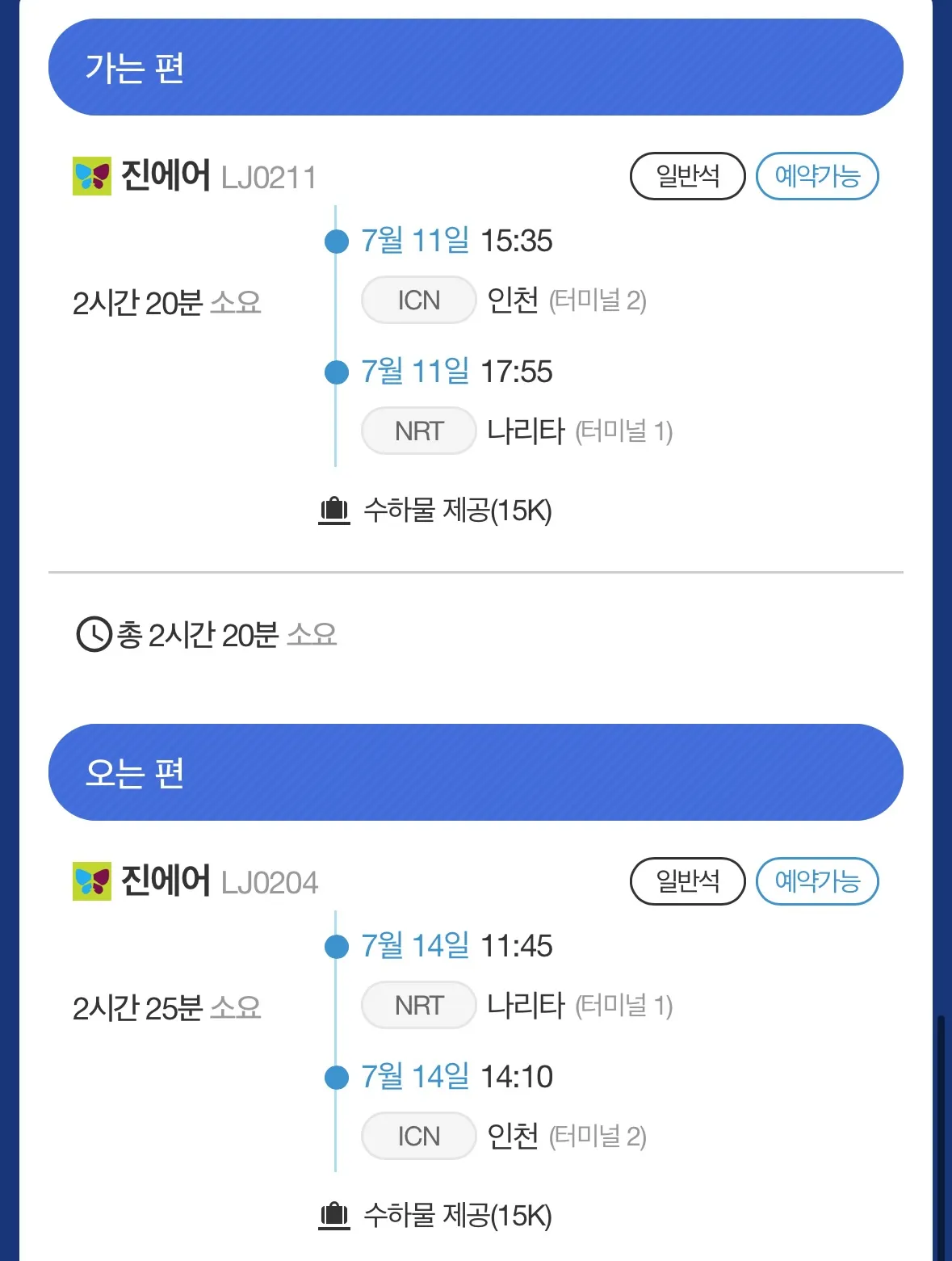Viewport: 952px width, 1261px height.
Task: Select flight number LJ0204
Action: click(x=271, y=881)
